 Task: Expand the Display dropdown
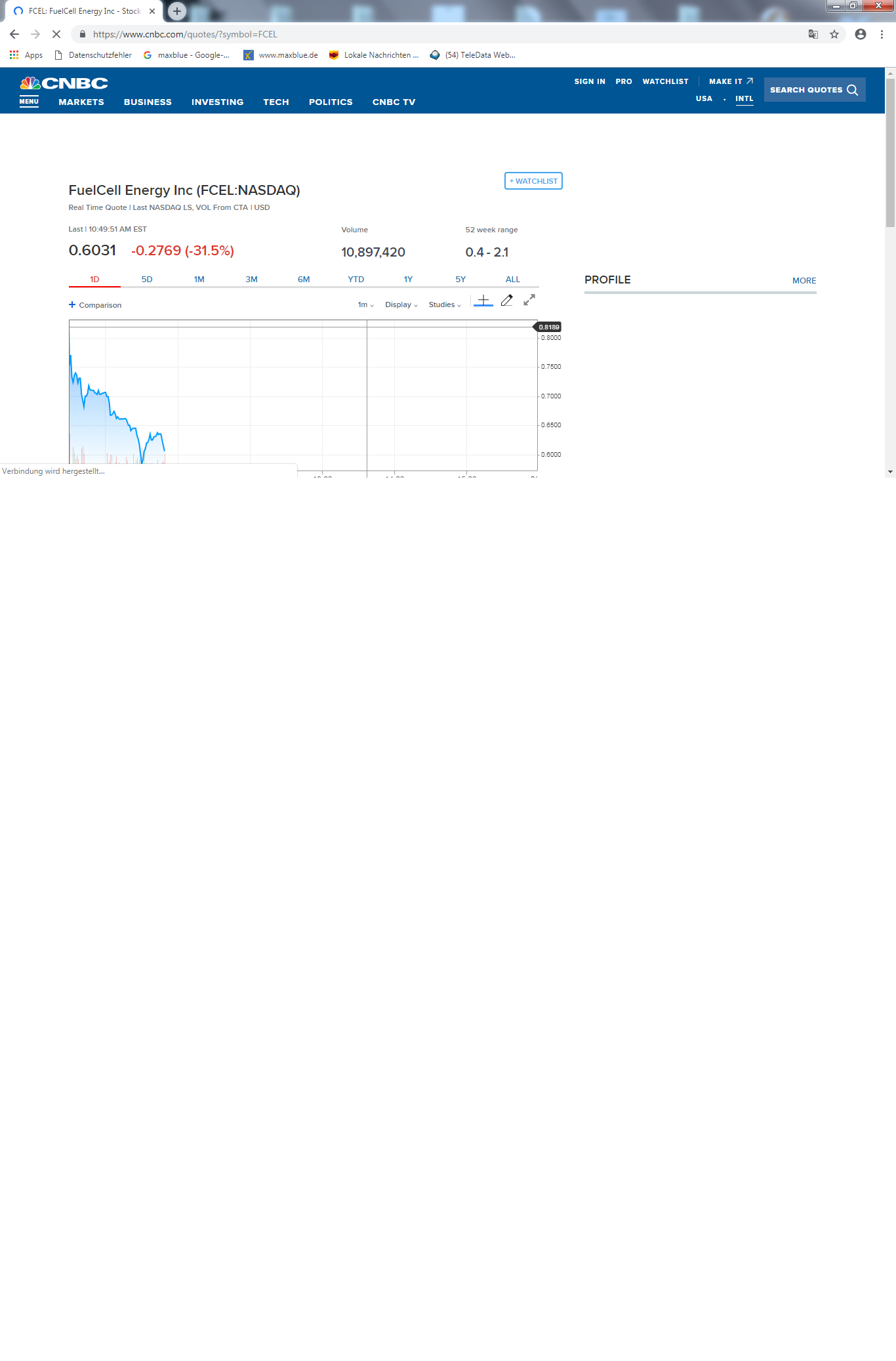[x=401, y=305]
